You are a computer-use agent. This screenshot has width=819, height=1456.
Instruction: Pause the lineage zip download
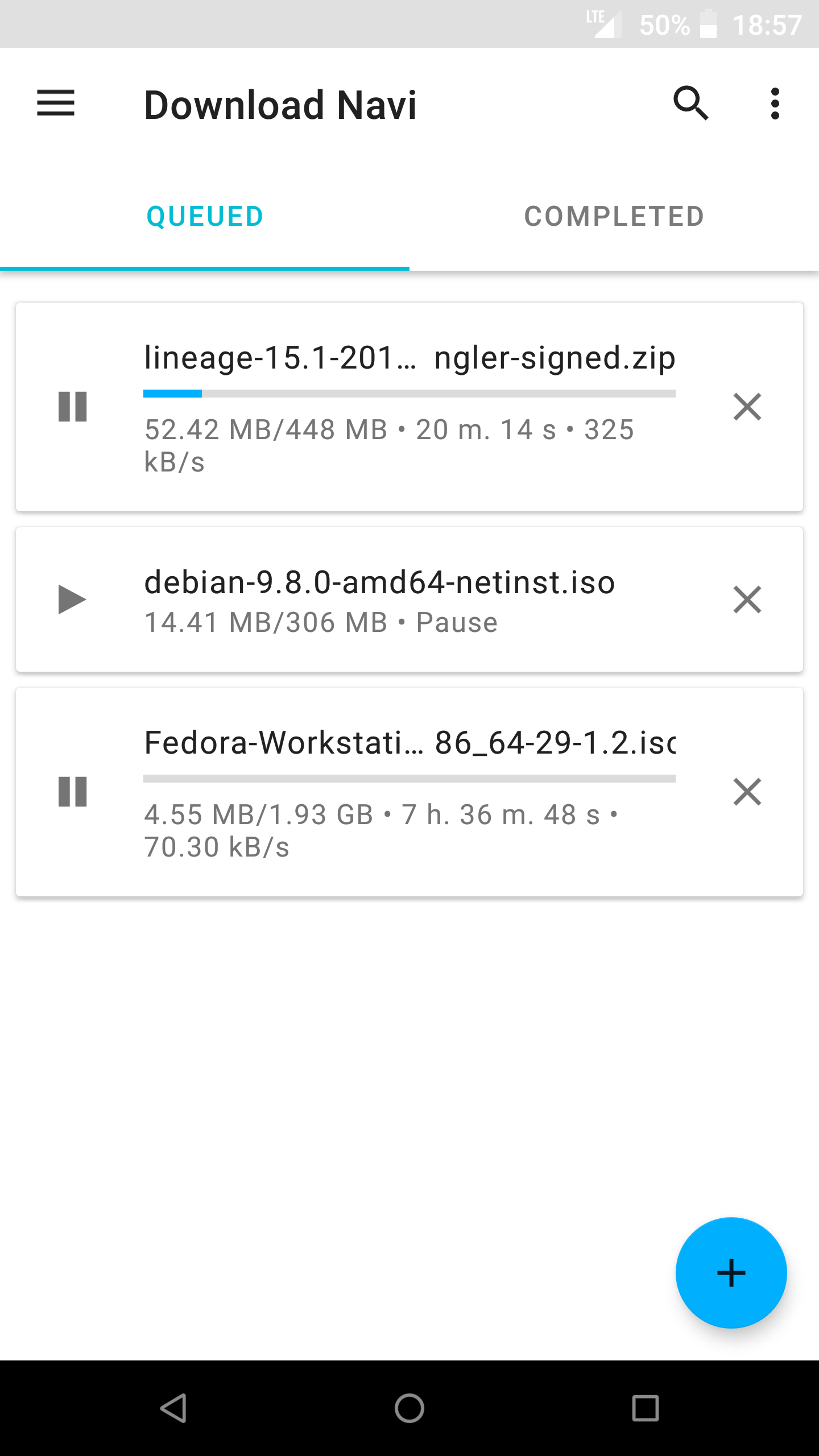point(73,407)
